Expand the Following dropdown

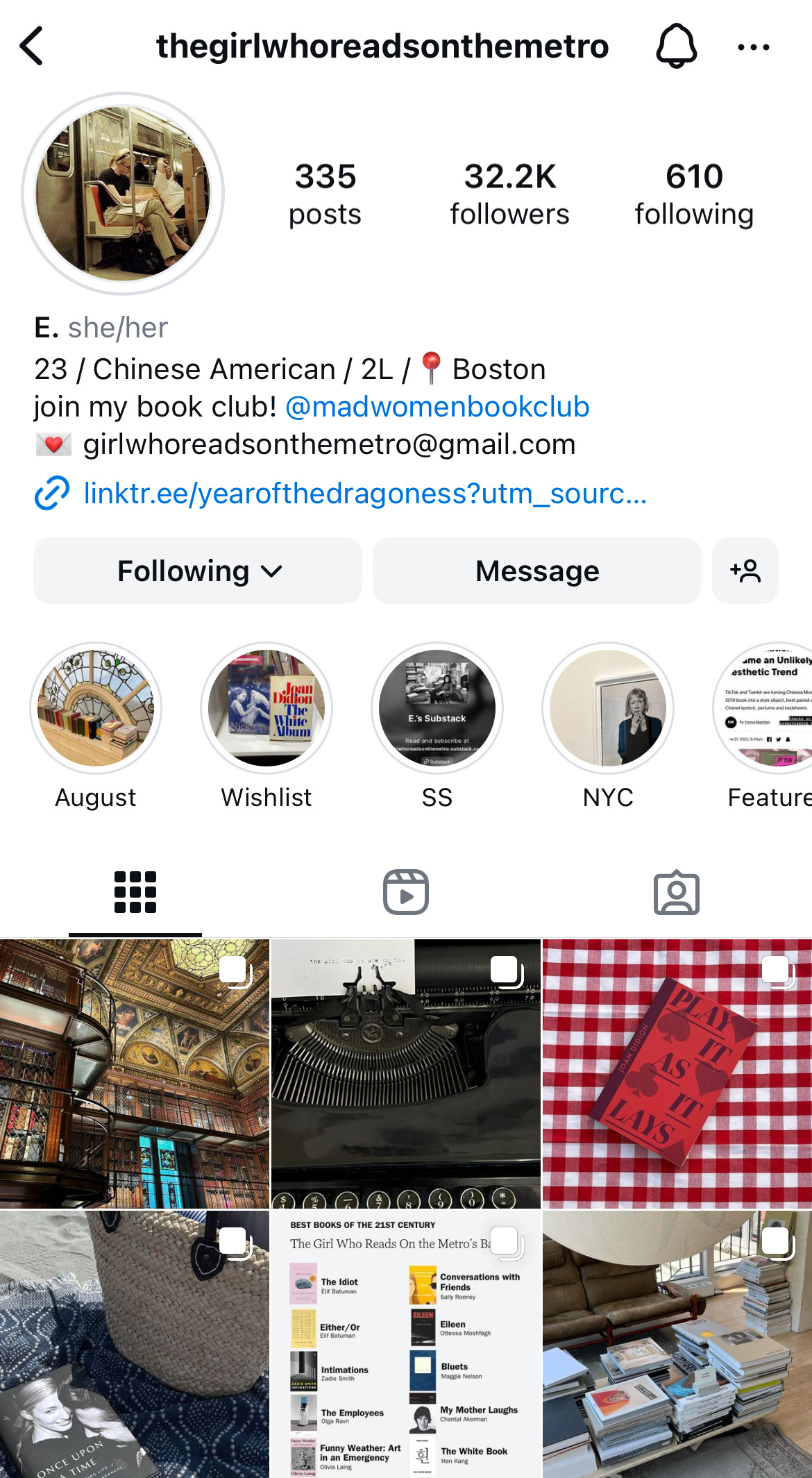[x=198, y=571]
